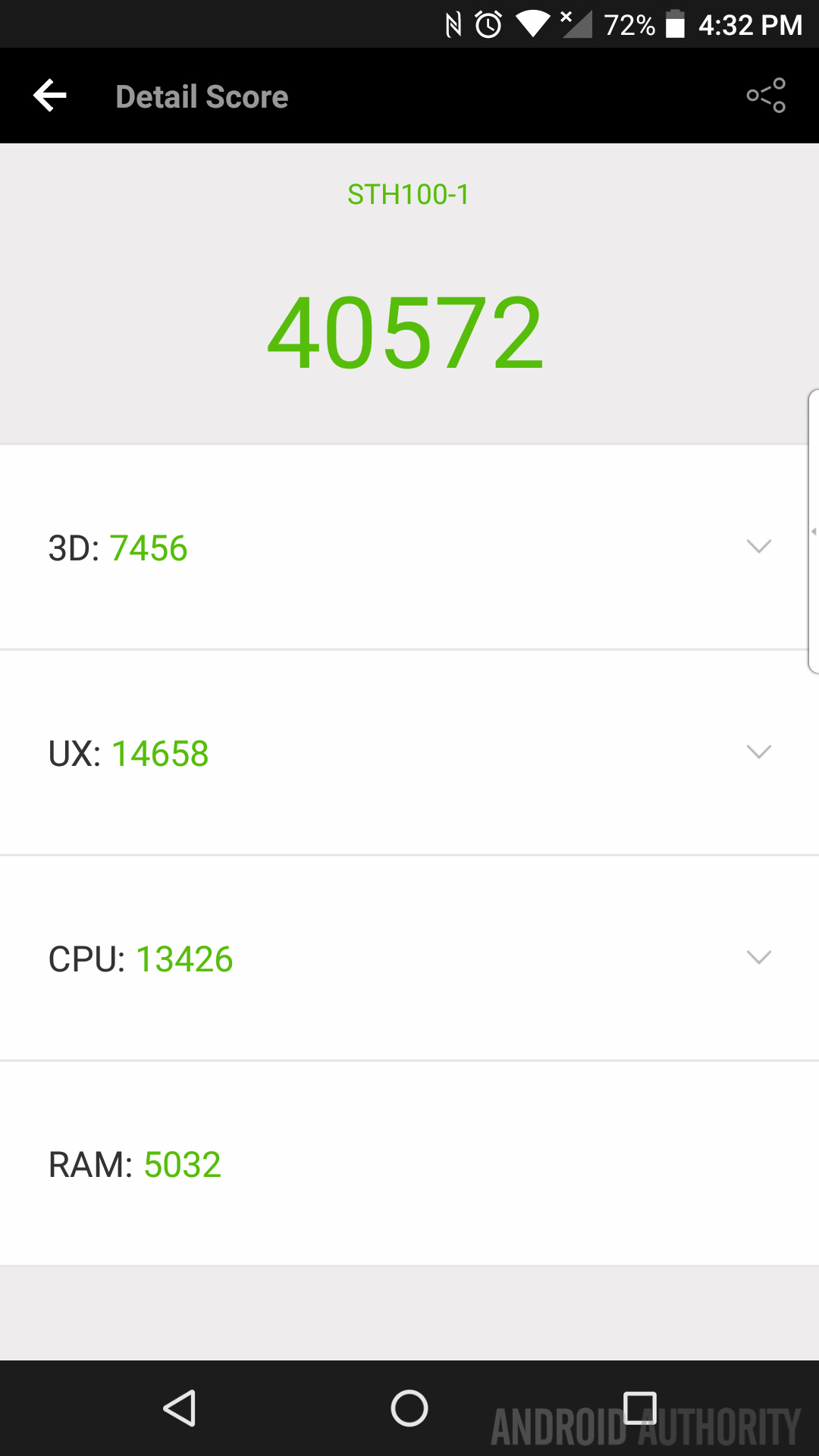Go back from Detail Score
This screenshot has width=819, height=1456.
click(50, 96)
